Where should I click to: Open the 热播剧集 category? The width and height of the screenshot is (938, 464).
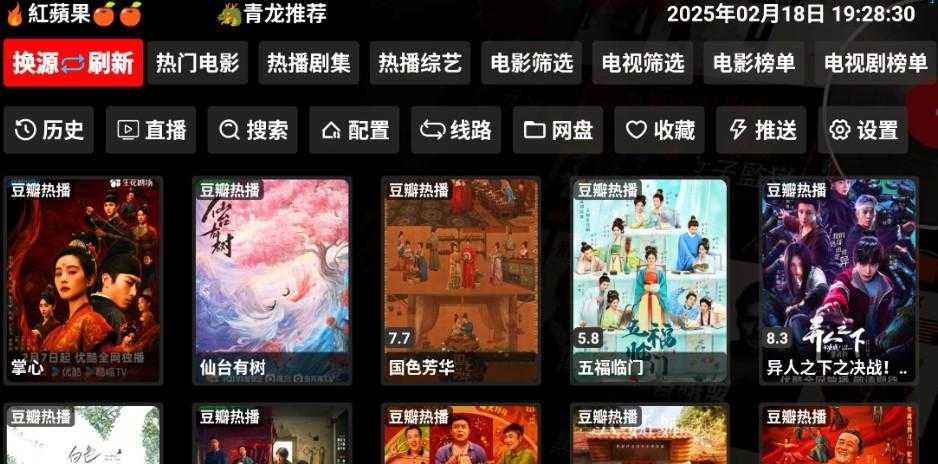(x=309, y=63)
